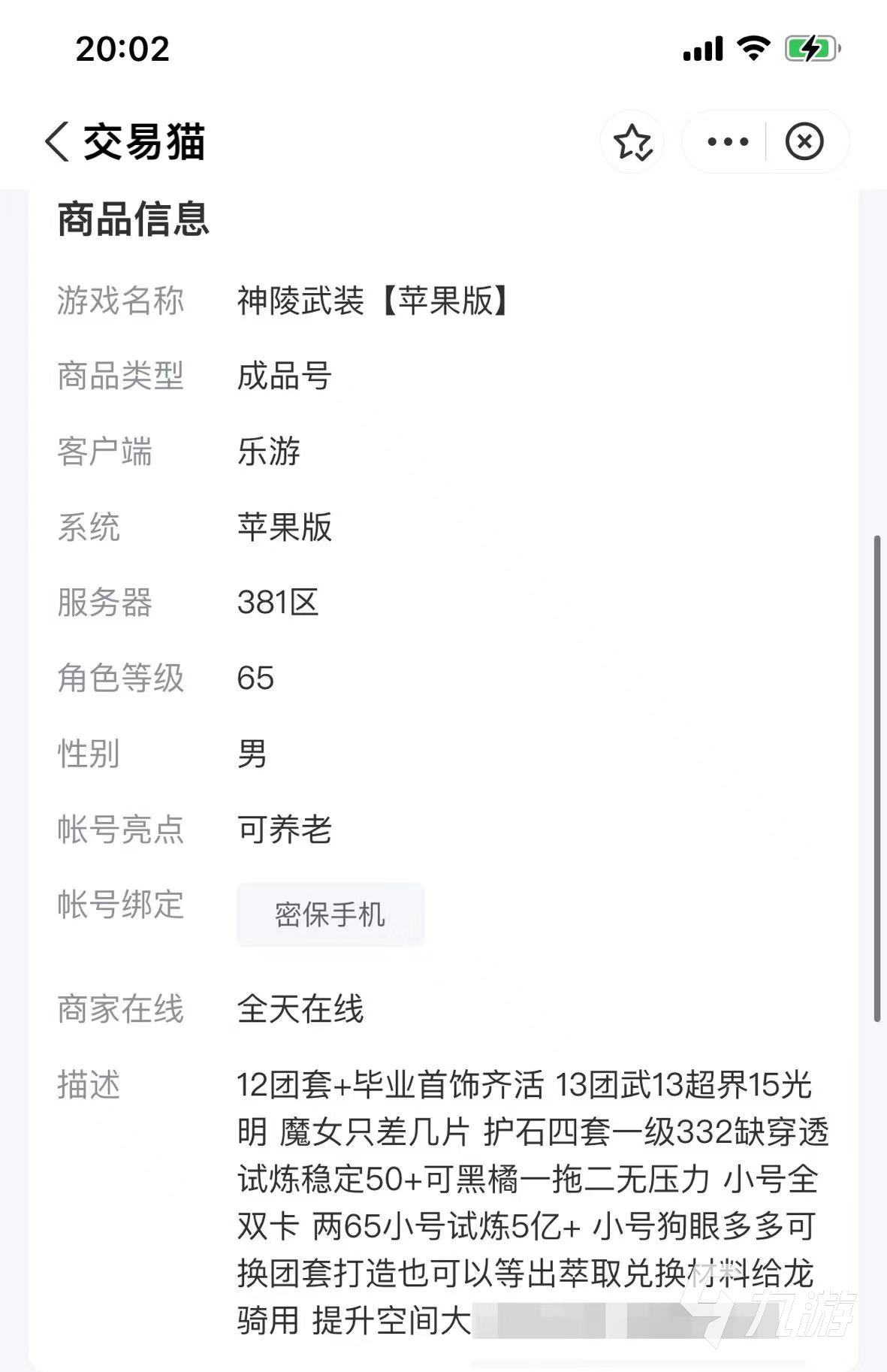Go back from the 交易猫 page
The width and height of the screenshot is (887, 1372).
(57, 141)
